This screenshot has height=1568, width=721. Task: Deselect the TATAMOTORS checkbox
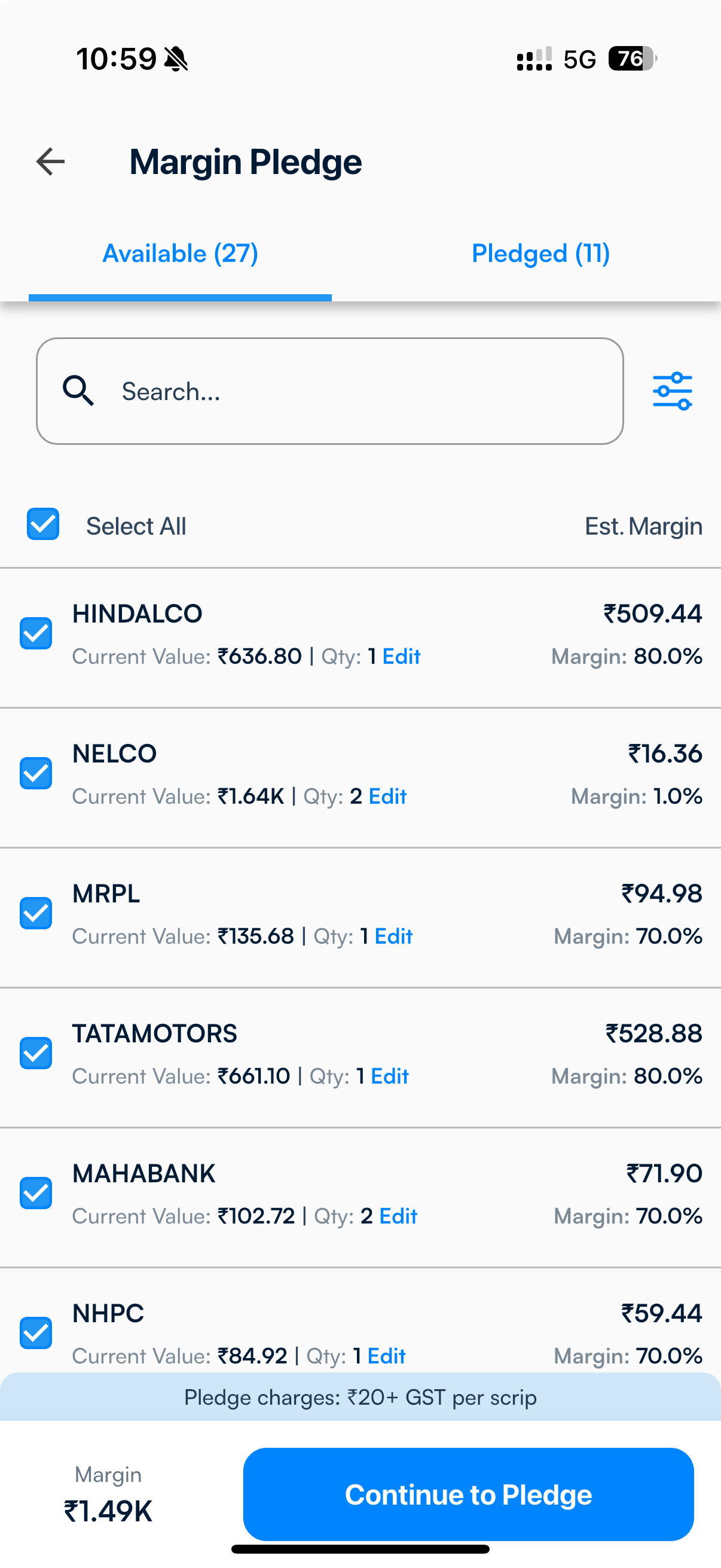click(36, 1054)
